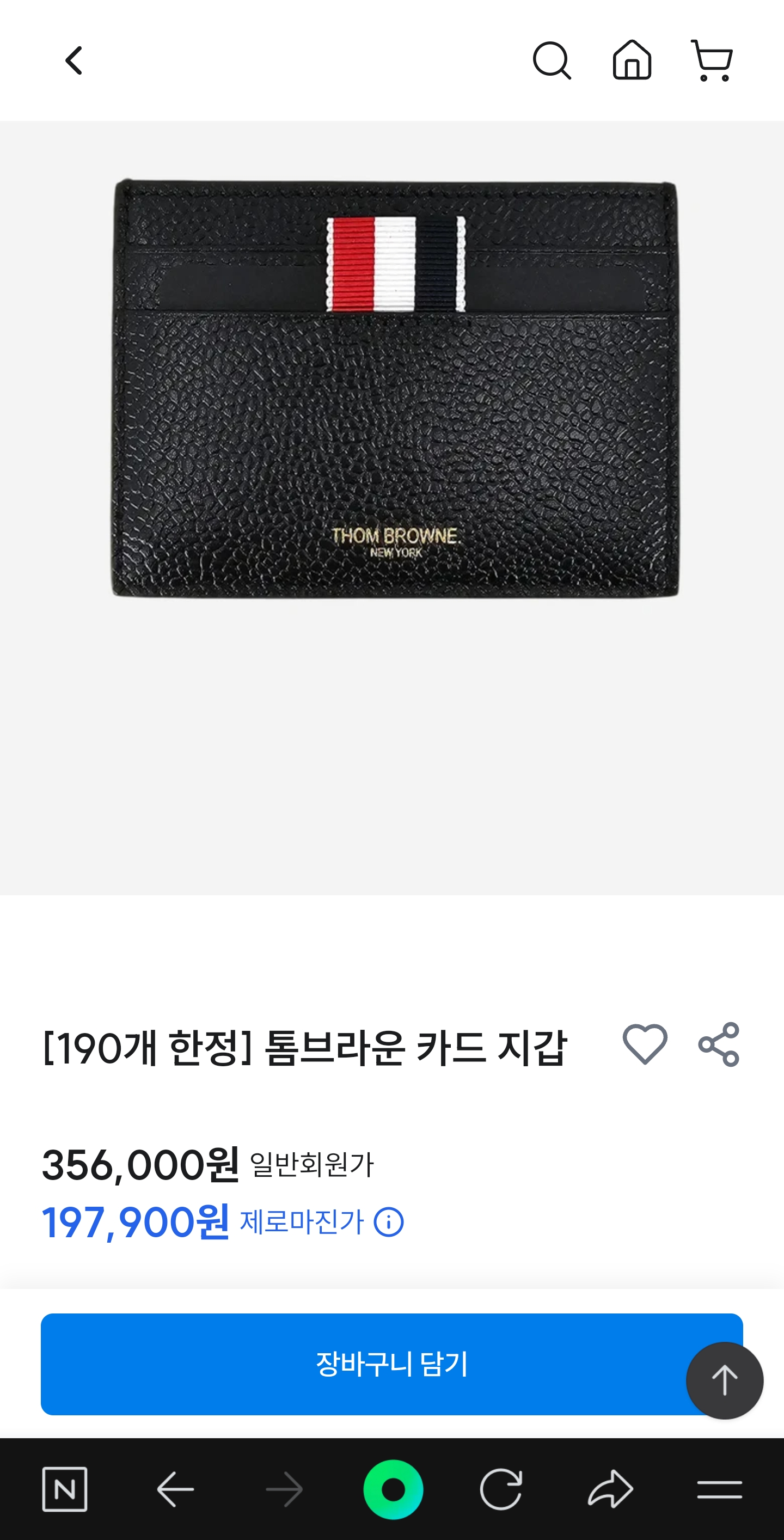Viewport: 784px width, 1540px height.
Task: Jump to top with the arrow button
Action: coord(724,1380)
